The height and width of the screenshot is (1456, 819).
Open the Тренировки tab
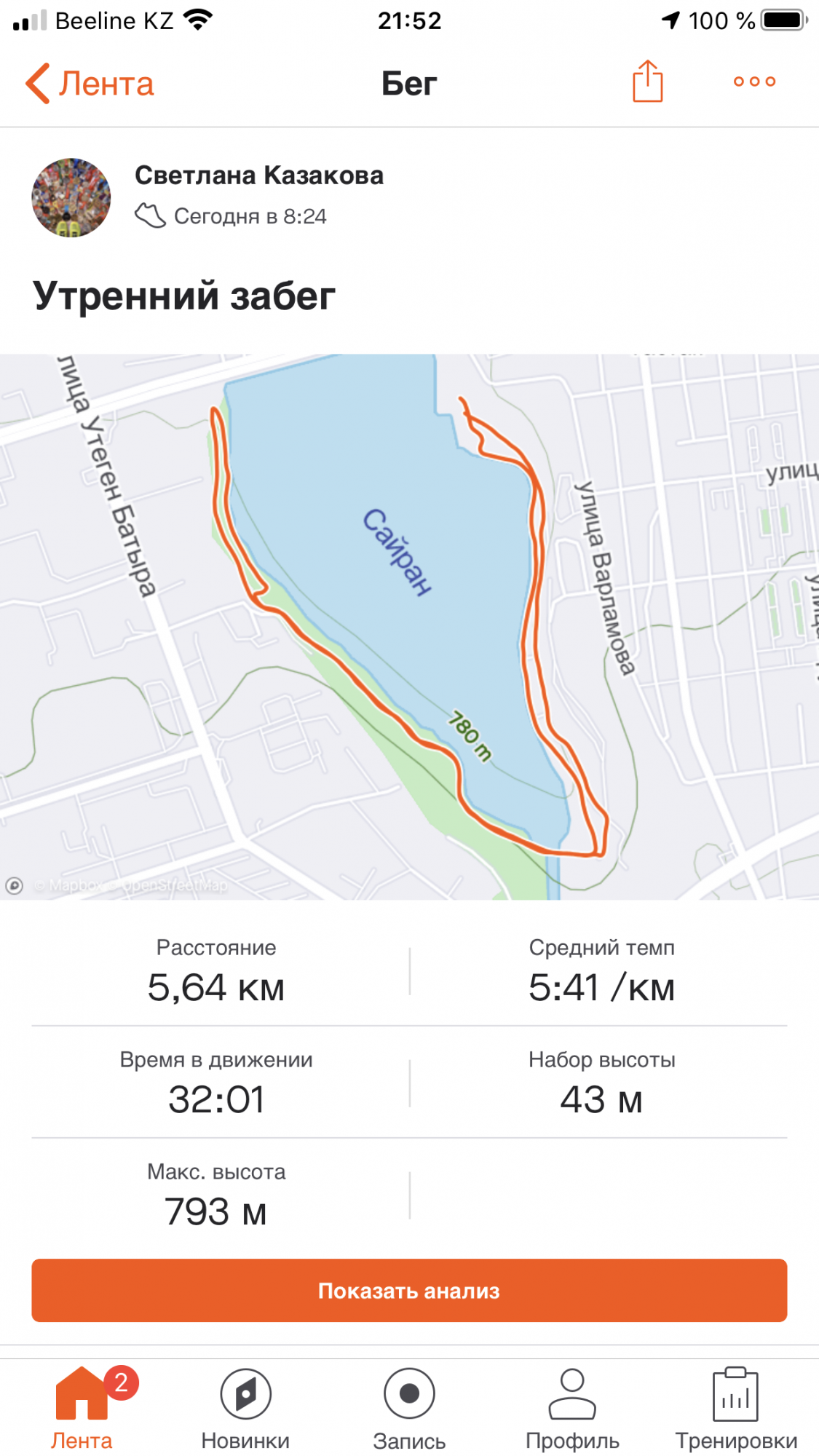click(735, 1408)
